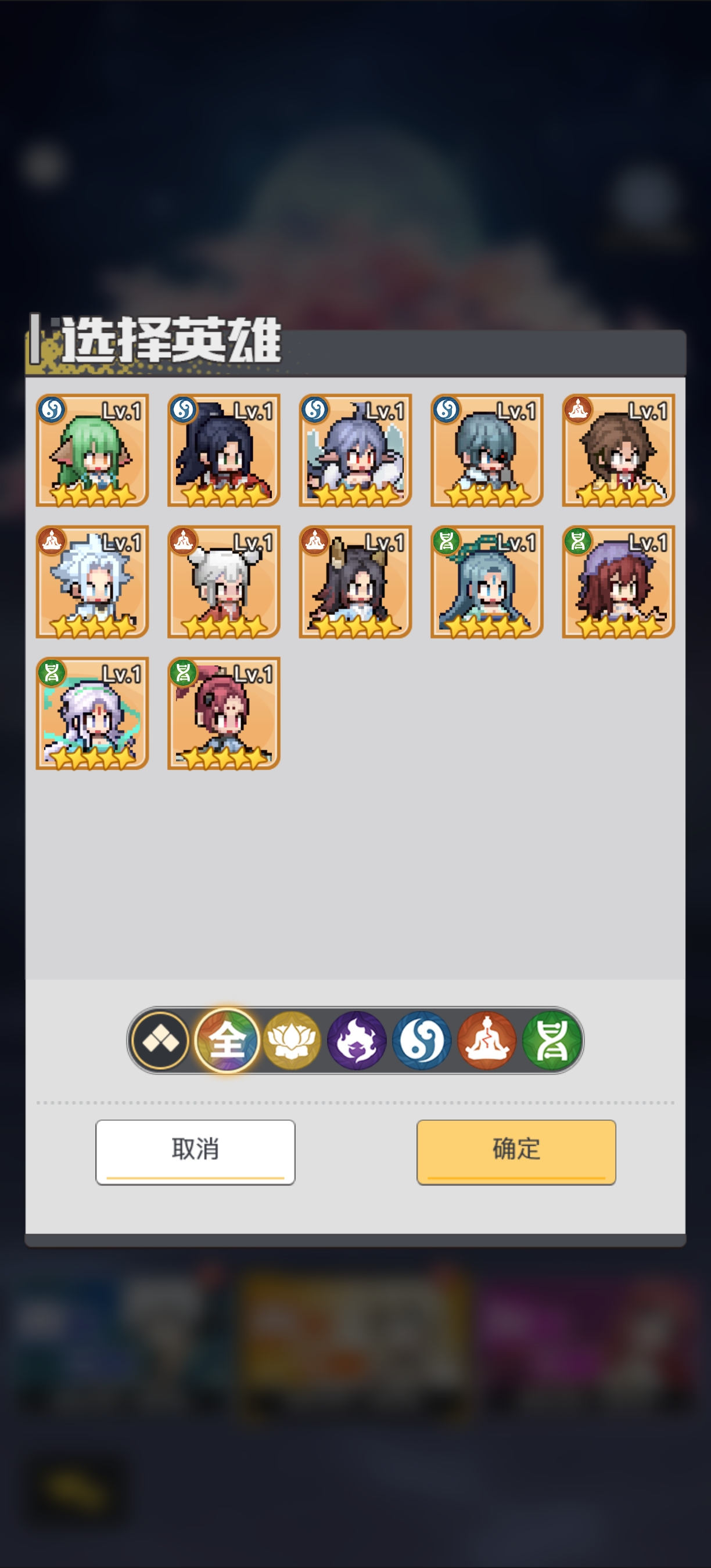Choose the white-haired hero with teal ribbons
The height and width of the screenshot is (1568, 711).
(x=92, y=713)
